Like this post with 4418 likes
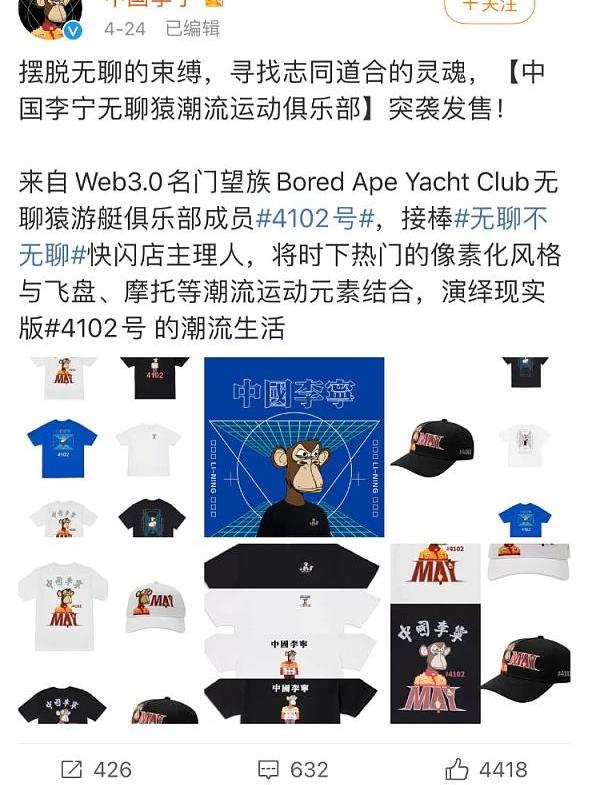Image resolution: width=600 pixels, height=785 pixels. [487, 769]
